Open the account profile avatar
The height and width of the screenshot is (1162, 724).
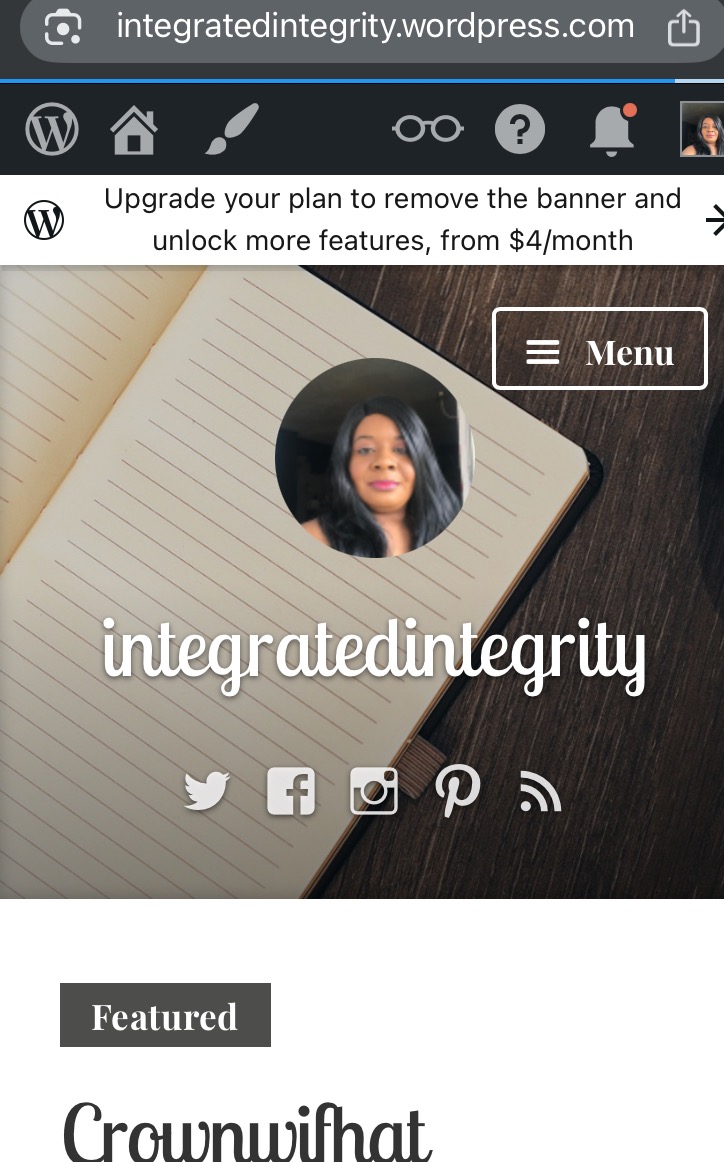click(x=702, y=130)
